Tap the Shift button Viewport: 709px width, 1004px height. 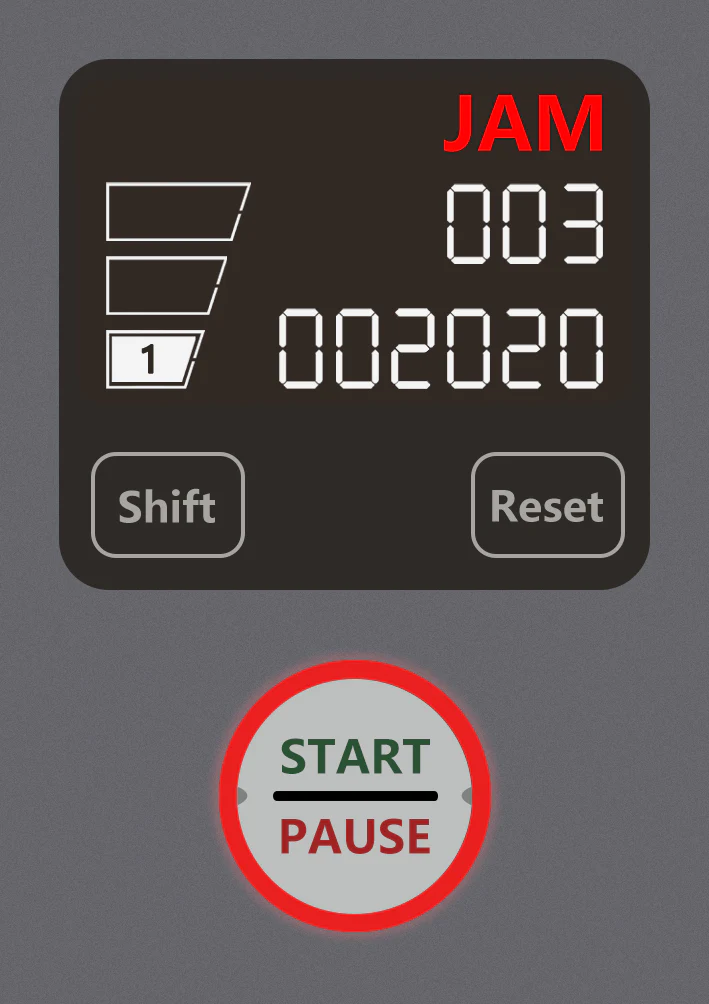168,506
